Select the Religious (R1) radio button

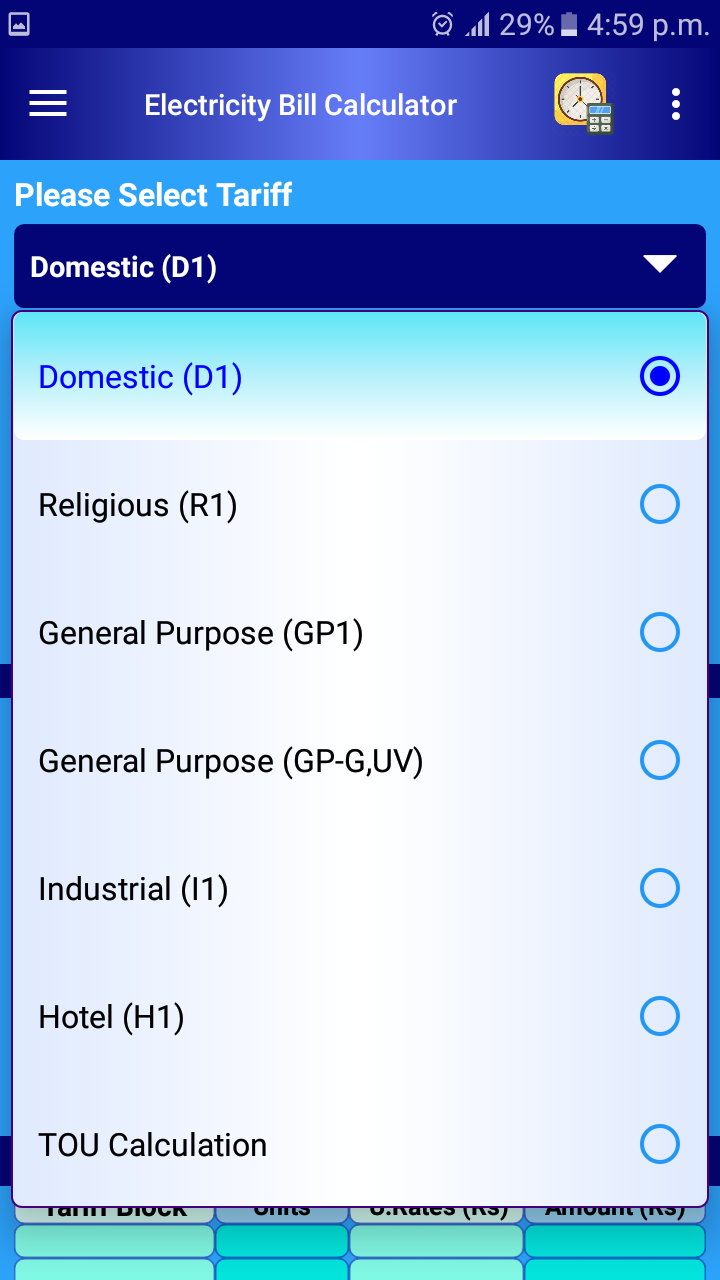659,504
